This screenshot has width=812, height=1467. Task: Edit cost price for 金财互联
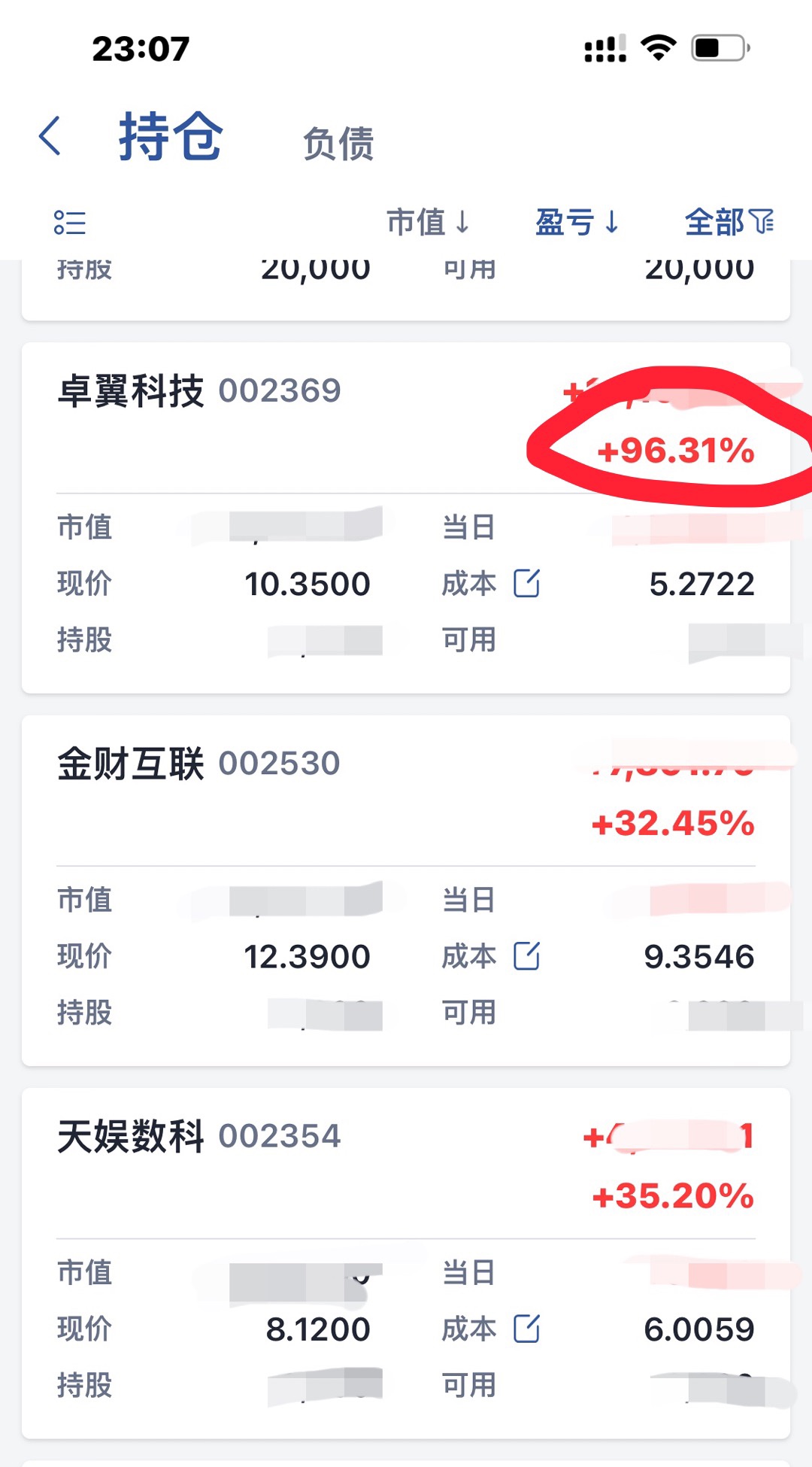(526, 955)
